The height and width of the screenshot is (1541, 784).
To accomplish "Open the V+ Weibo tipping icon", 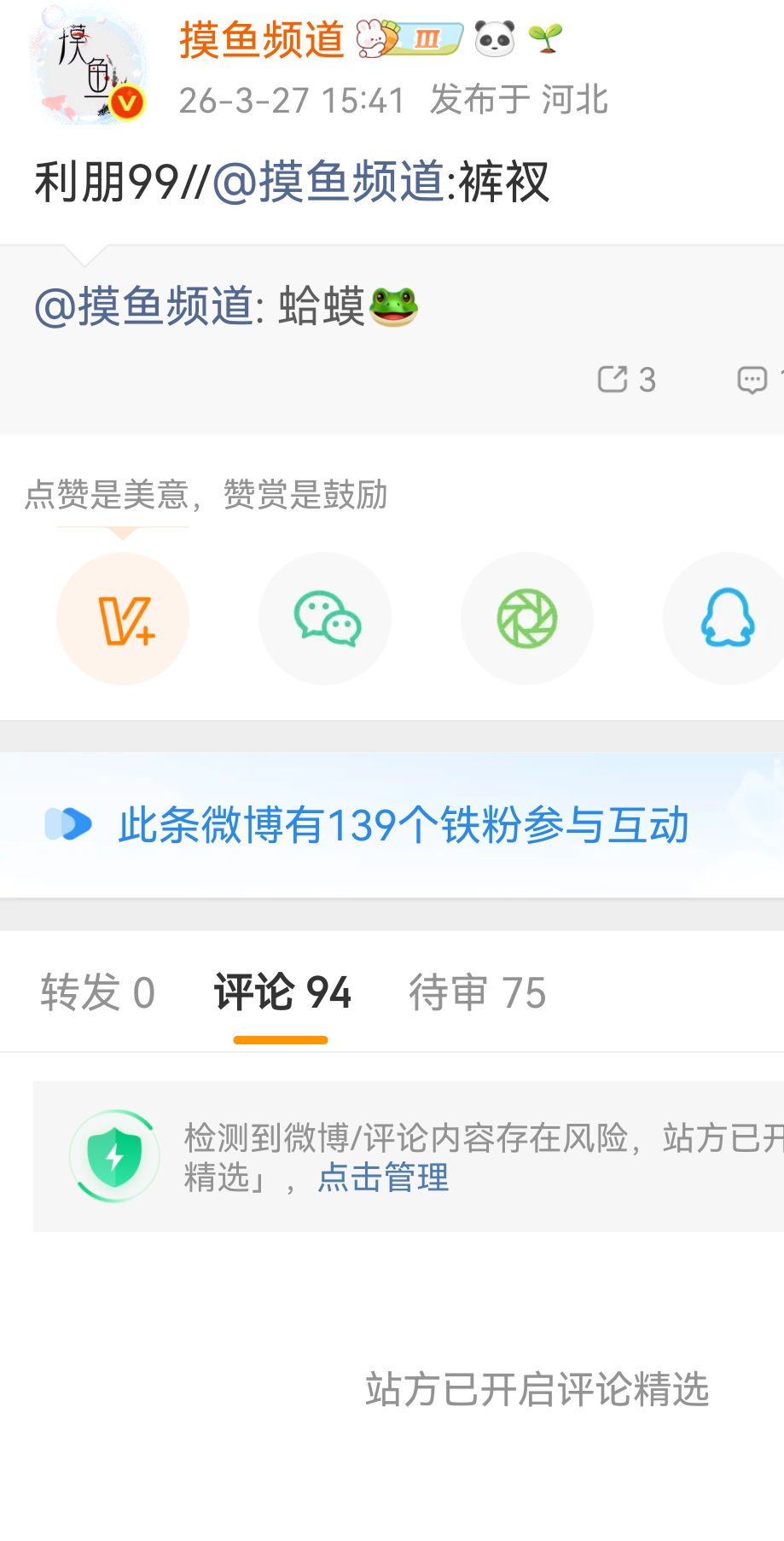I will pyautogui.click(x=122, y=619).
